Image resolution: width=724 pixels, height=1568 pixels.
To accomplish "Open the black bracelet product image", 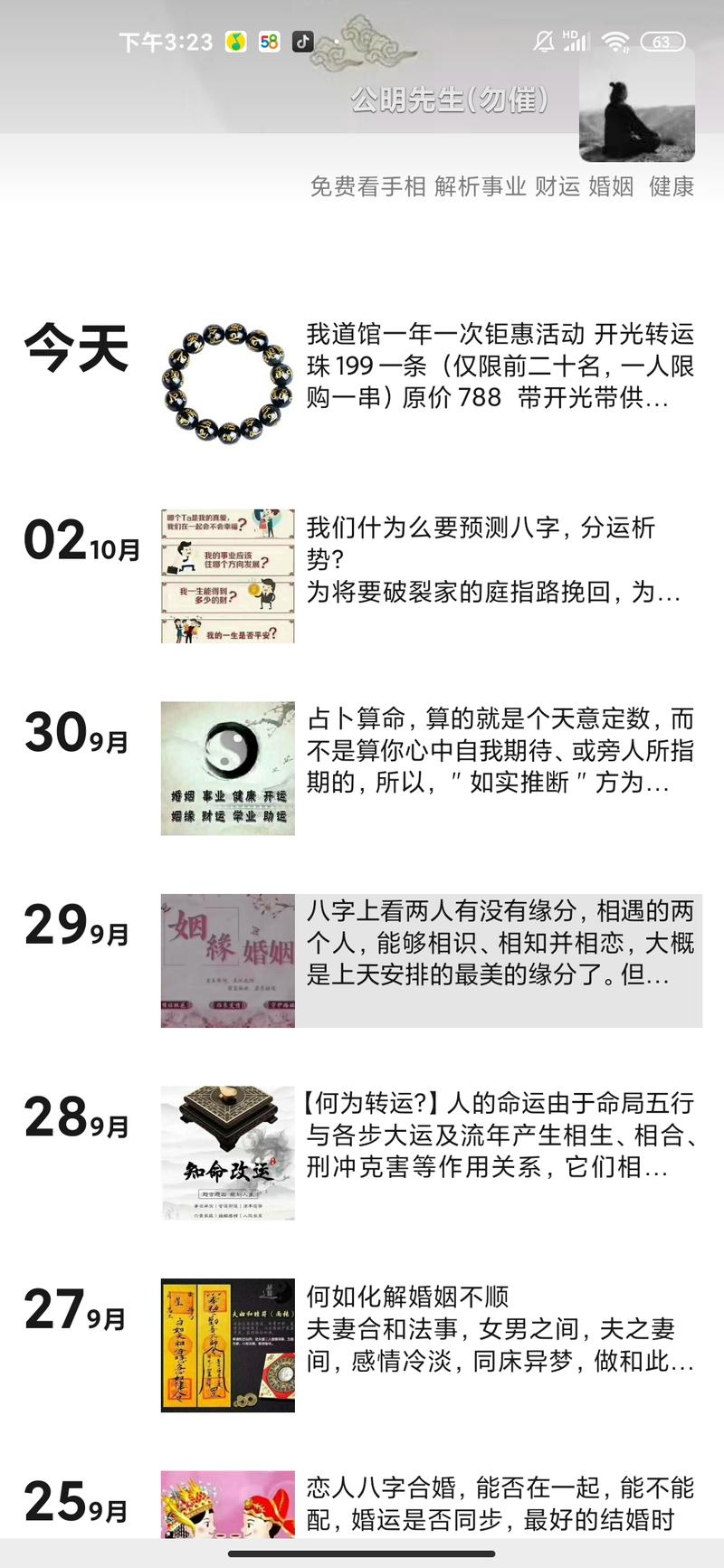I will click(226, 375).
